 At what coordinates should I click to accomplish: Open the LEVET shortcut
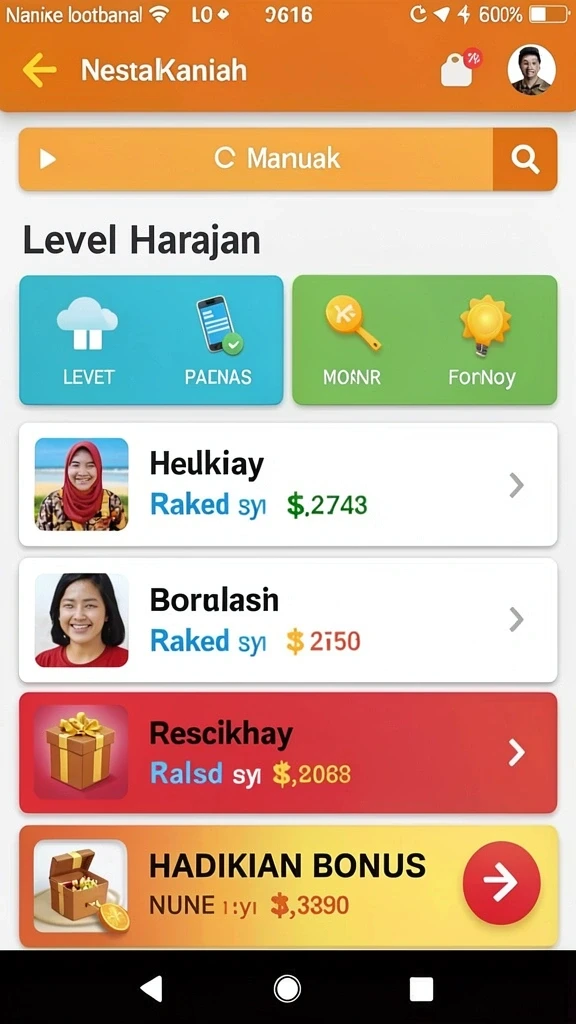[88, 340]
